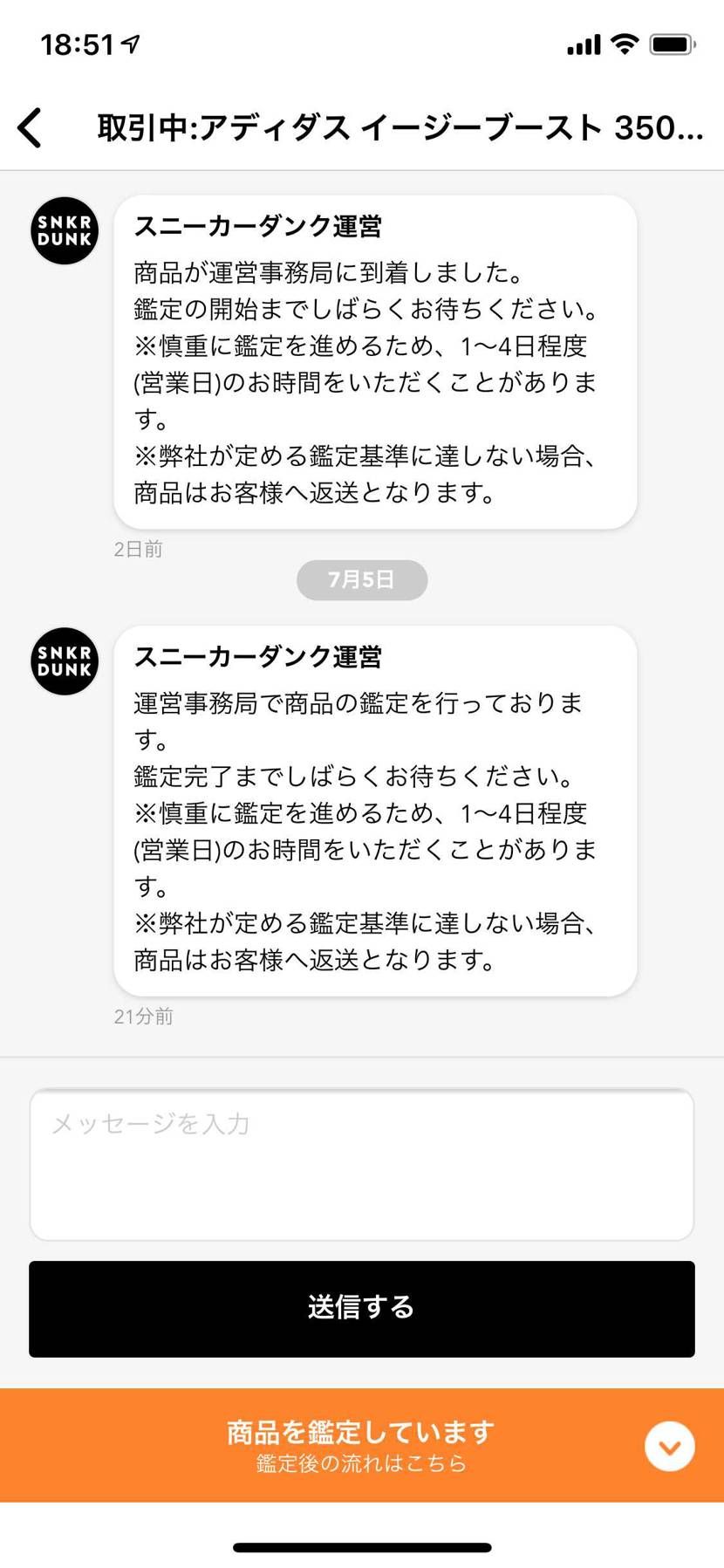Tap the 21分前 timestamp under the second message
The width and height of the screenshot is (724, 1568).
[x=143, y=1016]
